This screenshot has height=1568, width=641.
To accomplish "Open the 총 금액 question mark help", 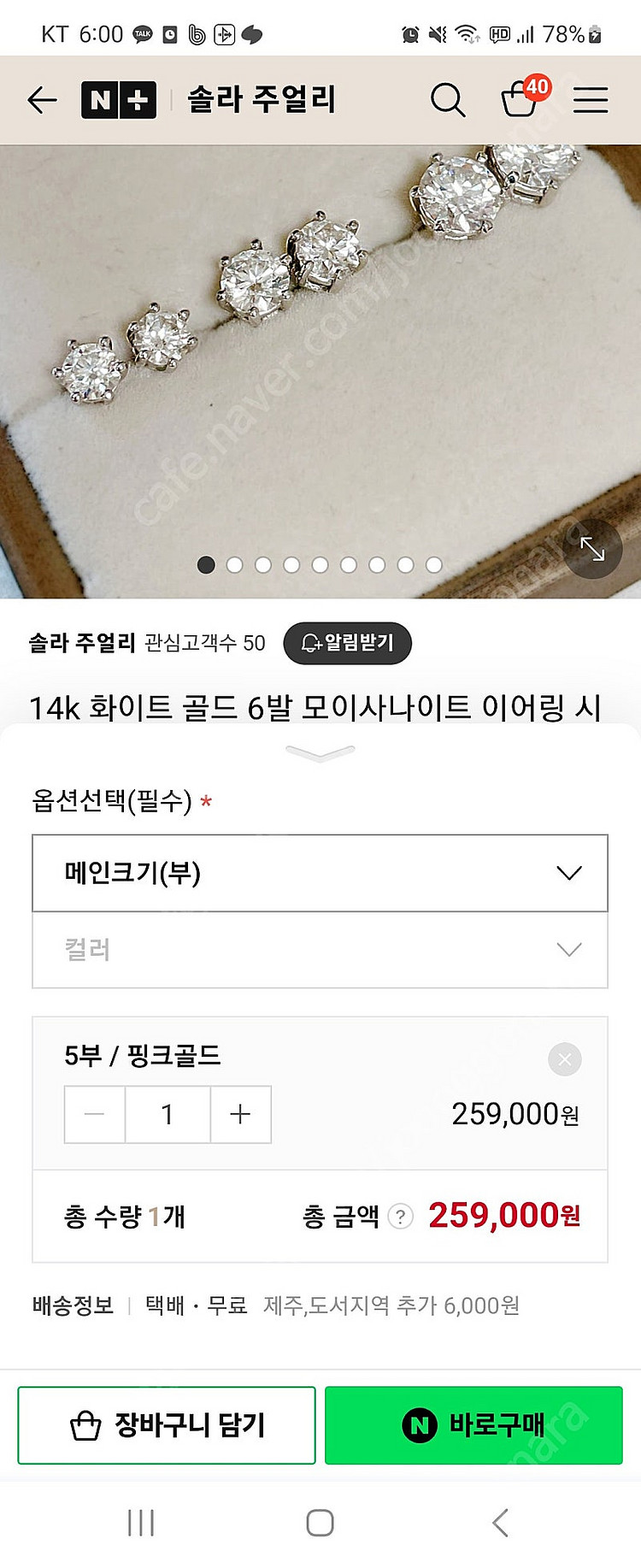I will pyautogui.click(x=400, y=1216).
